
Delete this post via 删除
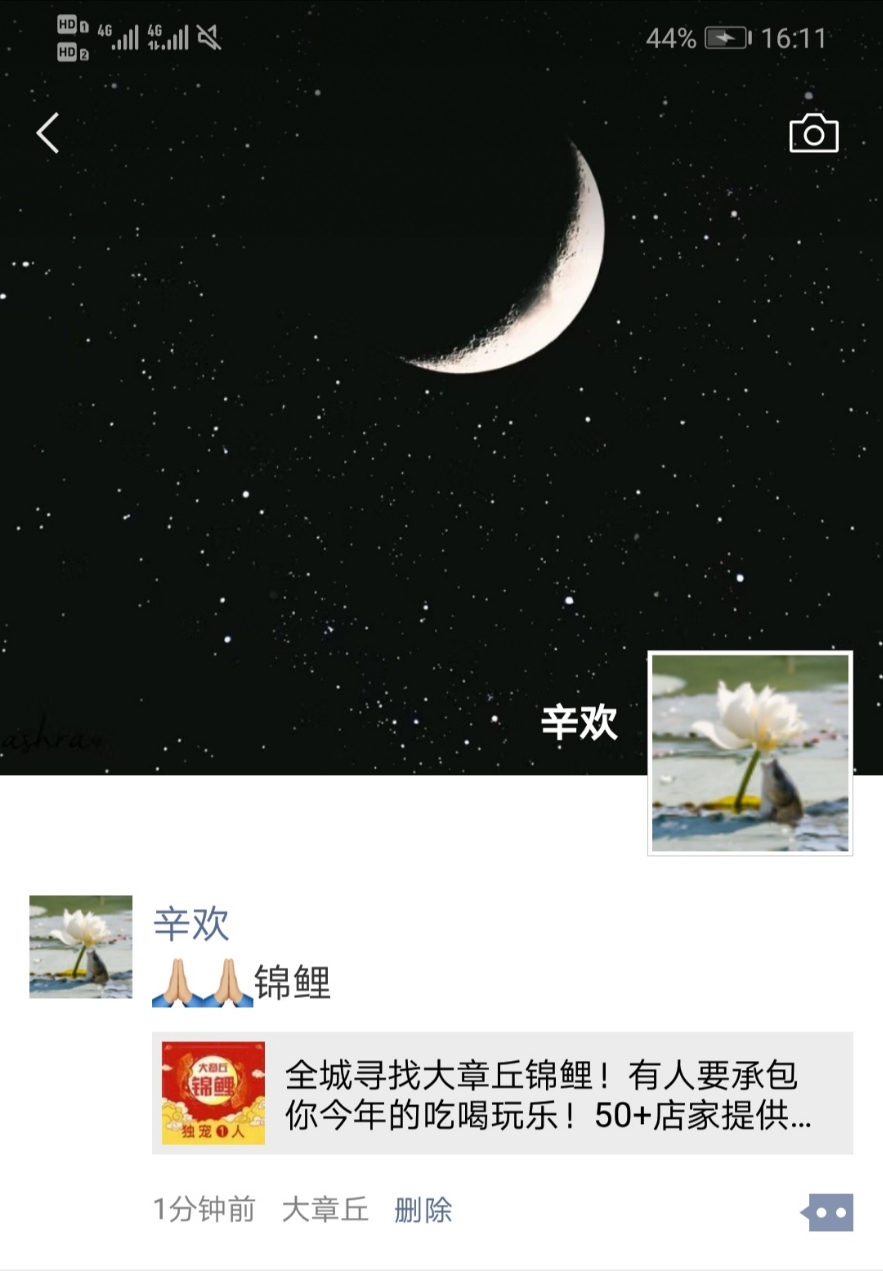[x=423, y=1211]
